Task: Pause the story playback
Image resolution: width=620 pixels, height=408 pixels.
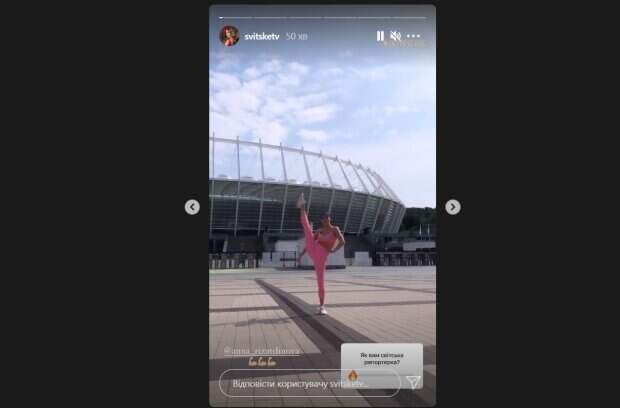Action: click(380, 36)
